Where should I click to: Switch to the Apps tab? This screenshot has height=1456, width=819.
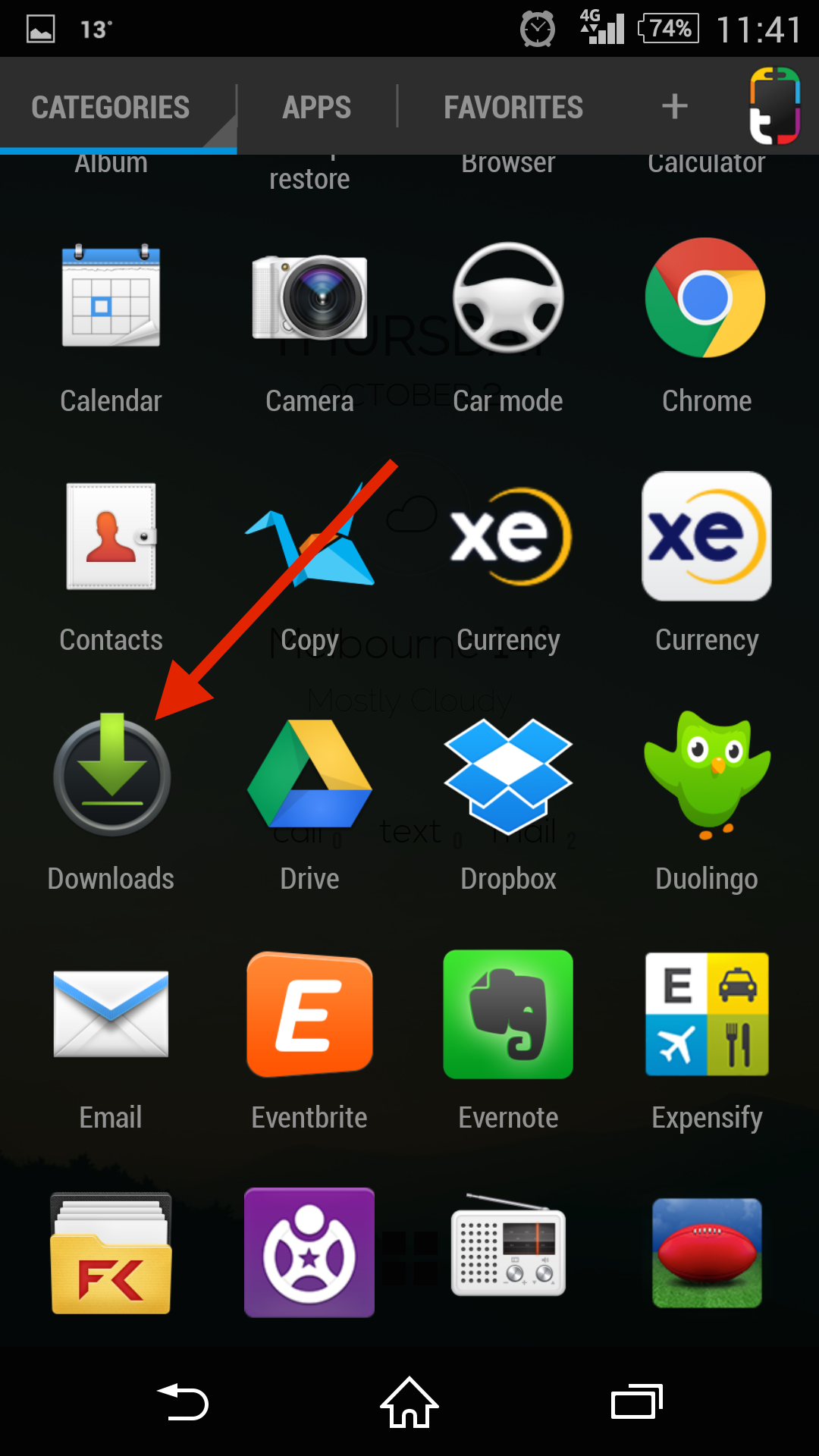316,107
